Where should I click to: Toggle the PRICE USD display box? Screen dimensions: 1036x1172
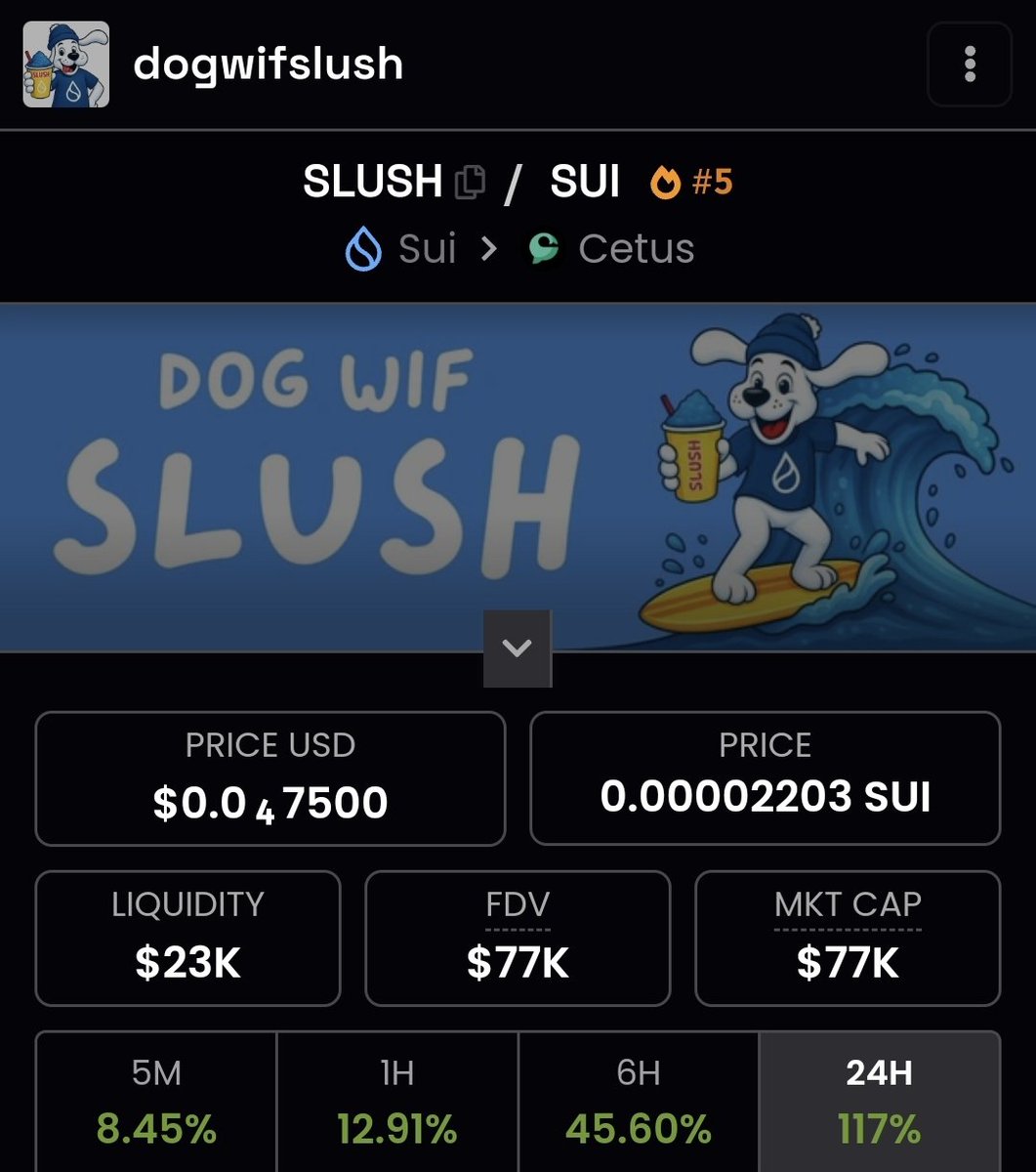[270, 778]
